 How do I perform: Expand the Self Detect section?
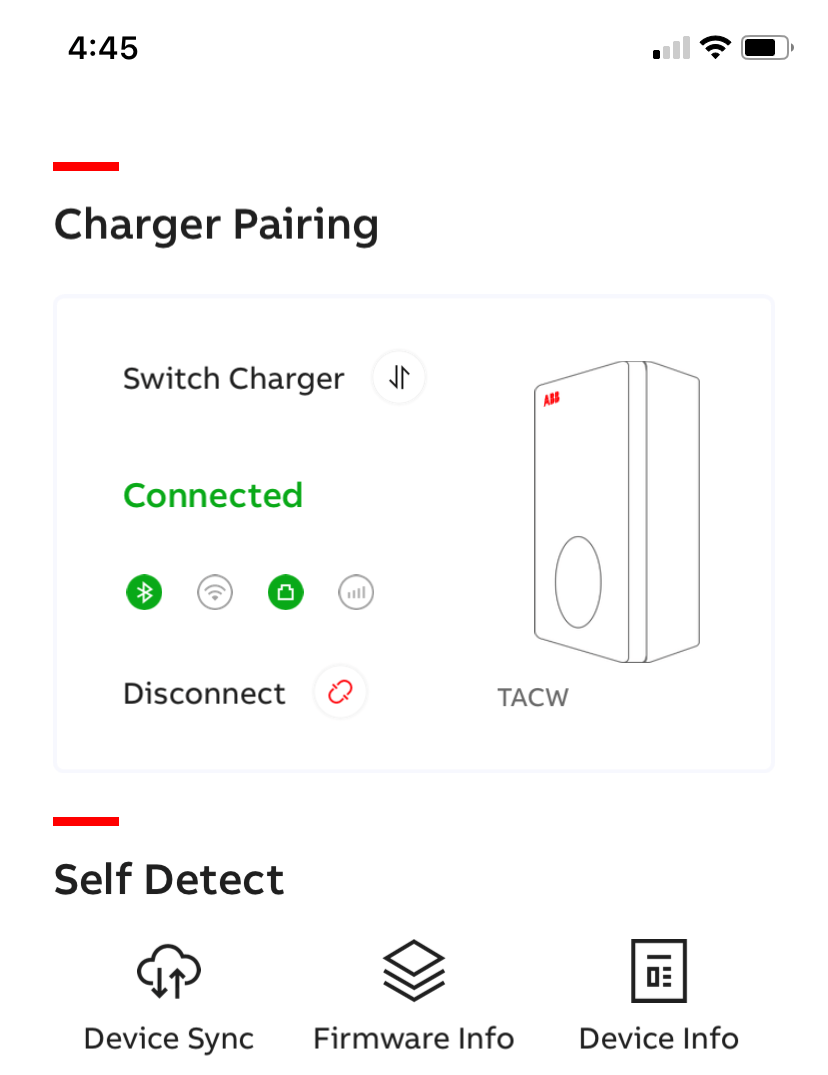[x=168, y=879]
